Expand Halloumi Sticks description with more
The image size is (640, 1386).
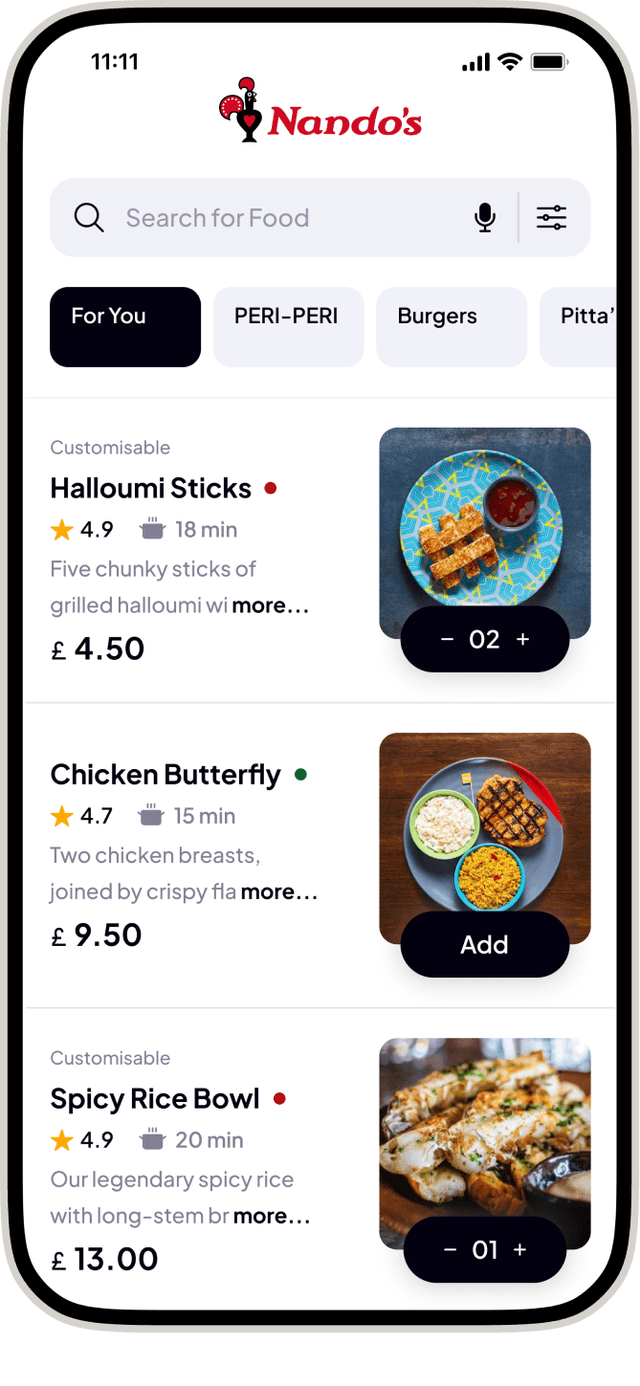270,606
